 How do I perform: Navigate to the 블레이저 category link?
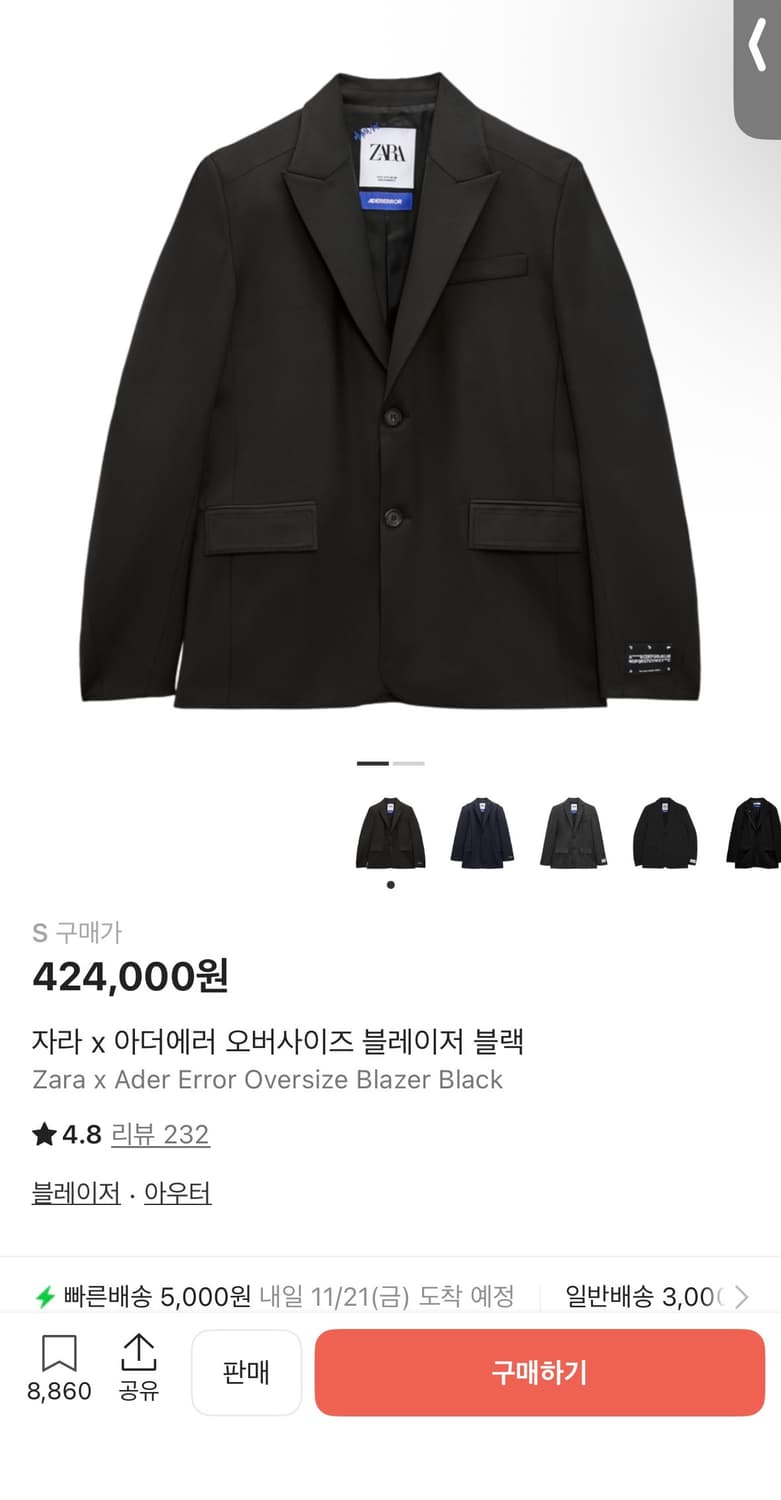tap(75, 1193)
